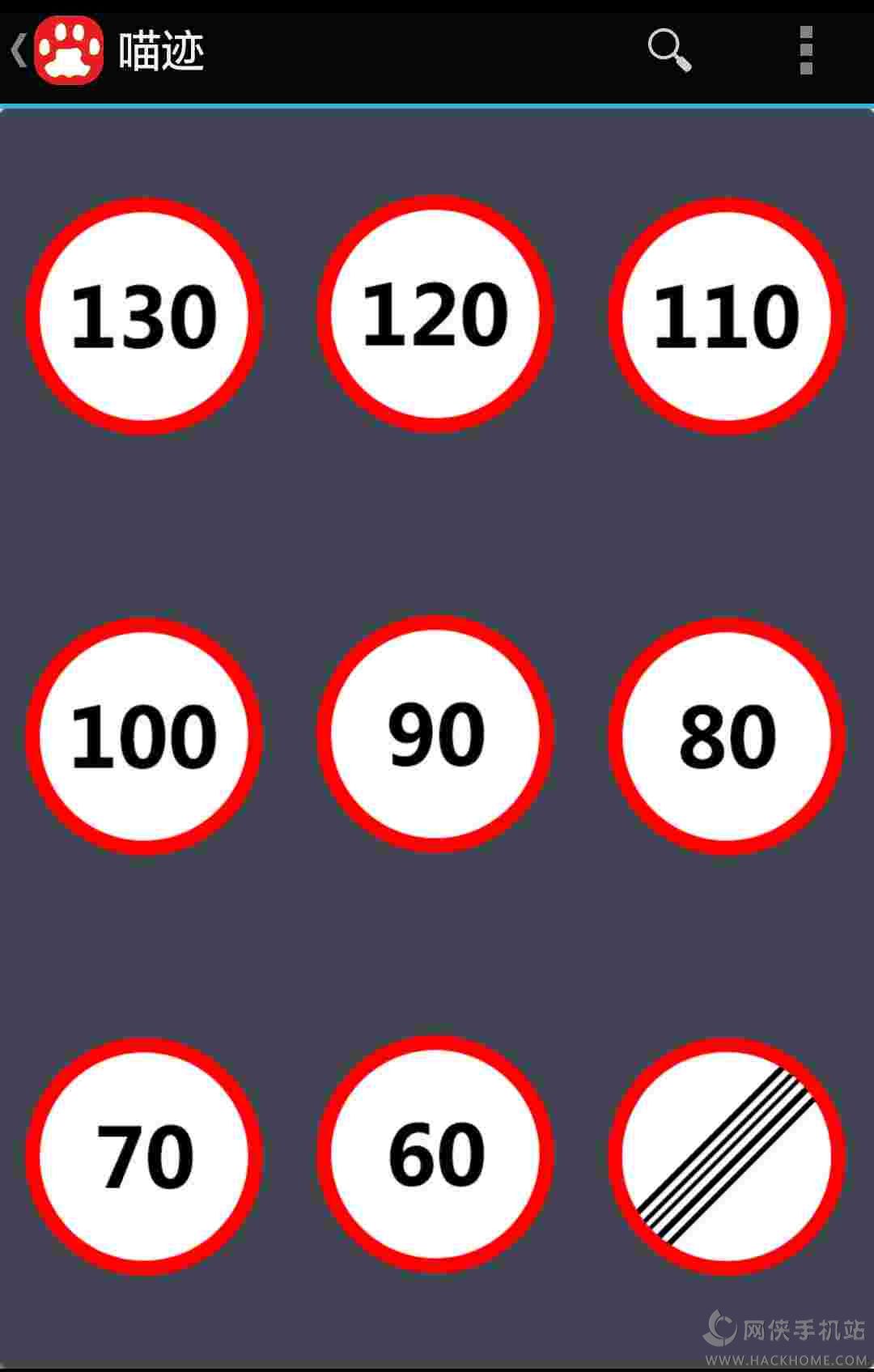The image size is (874, 1372).
Task: Choose the 80 speed limit sign
Action: (727, 735)
